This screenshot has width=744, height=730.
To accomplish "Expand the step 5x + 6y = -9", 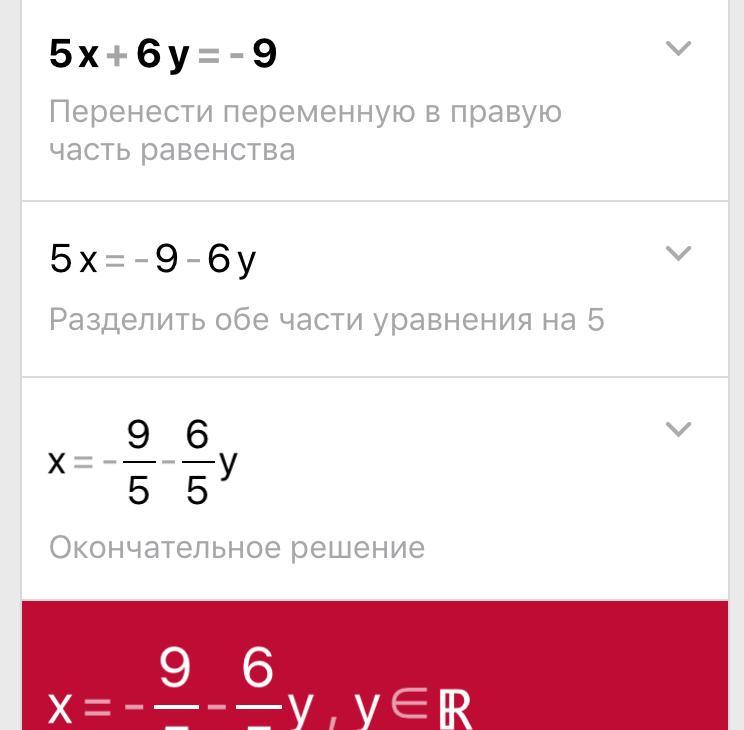I will click(678, 48).
